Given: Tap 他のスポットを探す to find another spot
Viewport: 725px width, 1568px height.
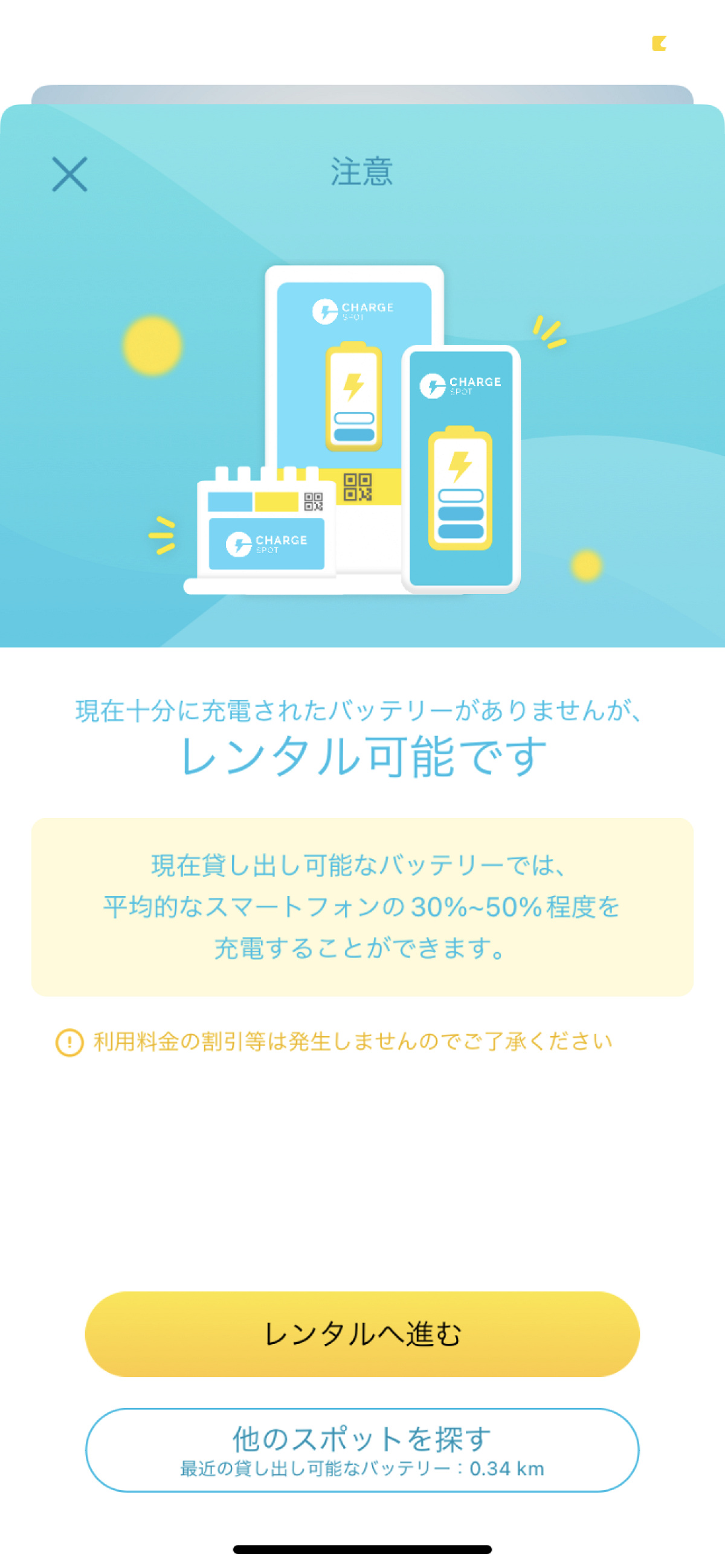Looking at the screenshot, I should (362, 1449).
